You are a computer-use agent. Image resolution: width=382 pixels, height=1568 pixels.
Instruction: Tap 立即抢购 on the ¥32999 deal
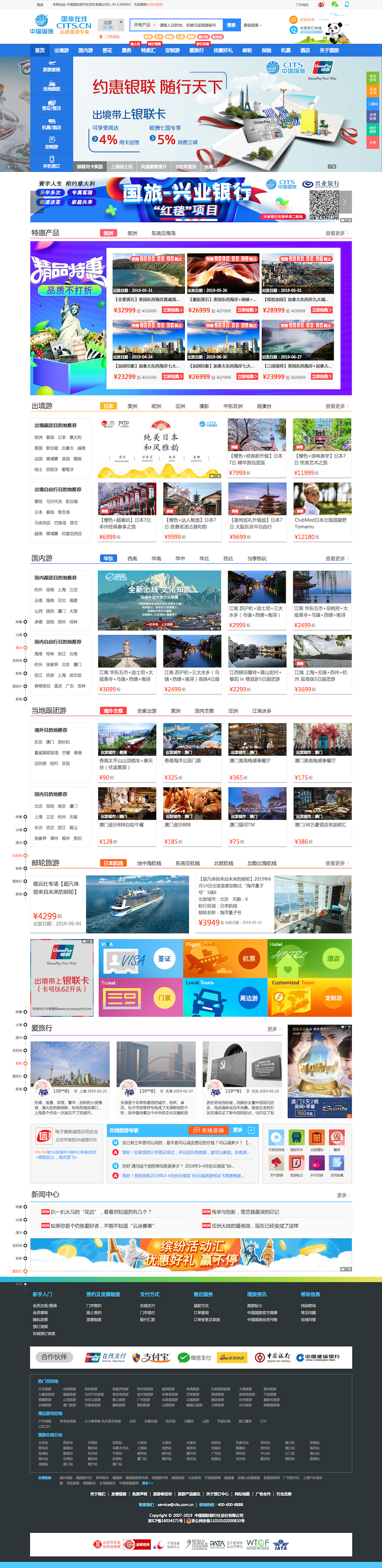click(172, 310)
